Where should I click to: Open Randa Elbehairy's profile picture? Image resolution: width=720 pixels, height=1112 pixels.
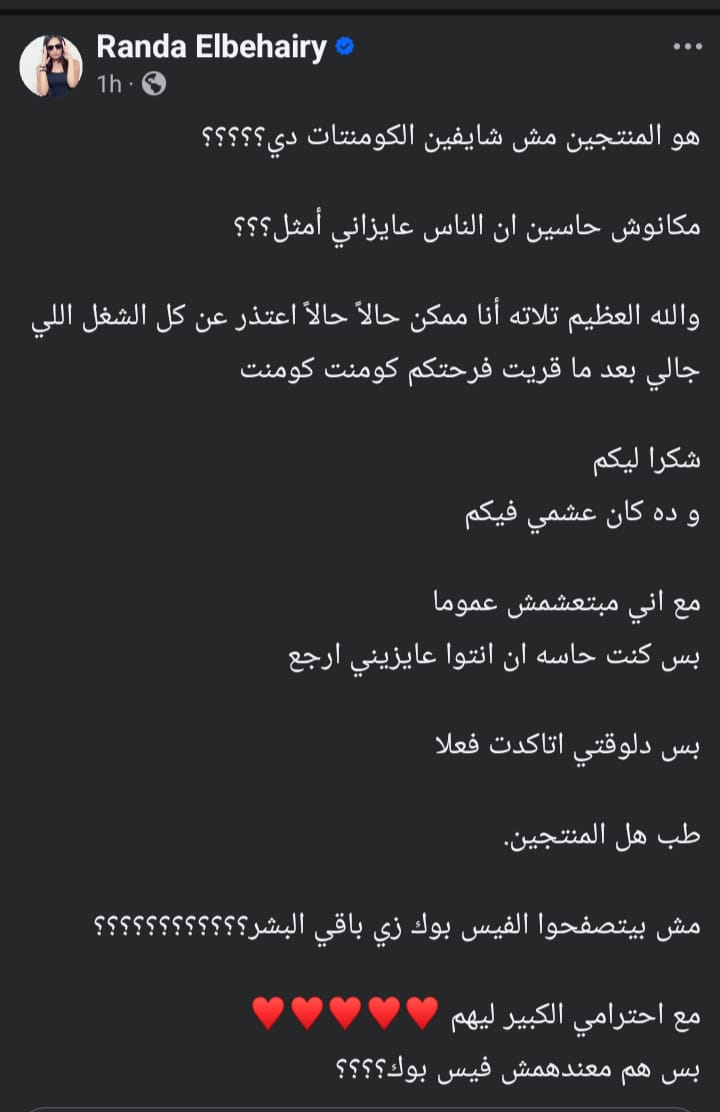pos(51,66)
